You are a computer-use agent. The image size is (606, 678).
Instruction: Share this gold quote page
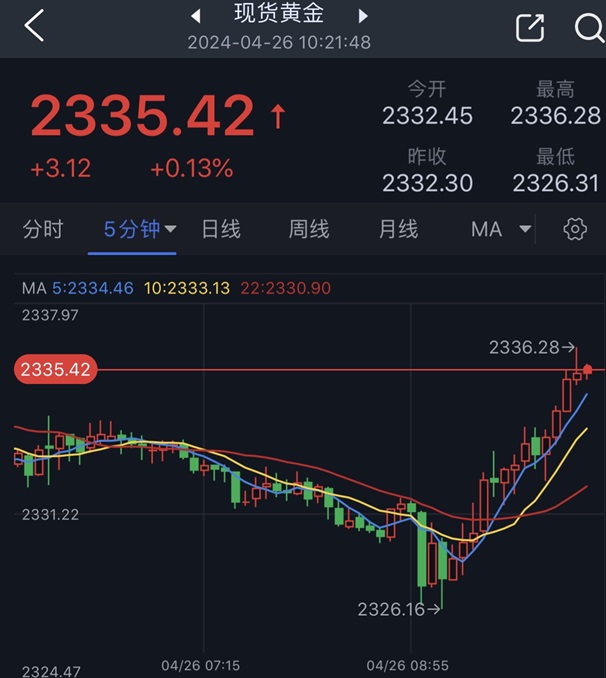(x=530, y=28)
